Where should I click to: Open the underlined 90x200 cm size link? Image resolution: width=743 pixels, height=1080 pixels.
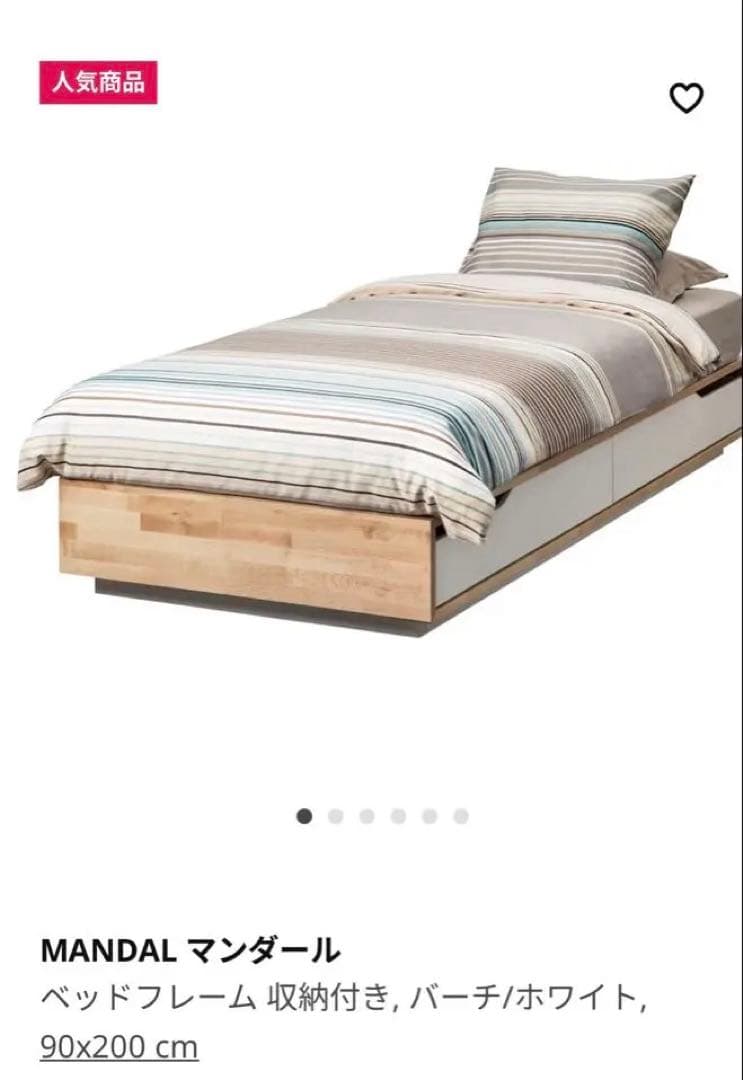tap(120, 1046)
